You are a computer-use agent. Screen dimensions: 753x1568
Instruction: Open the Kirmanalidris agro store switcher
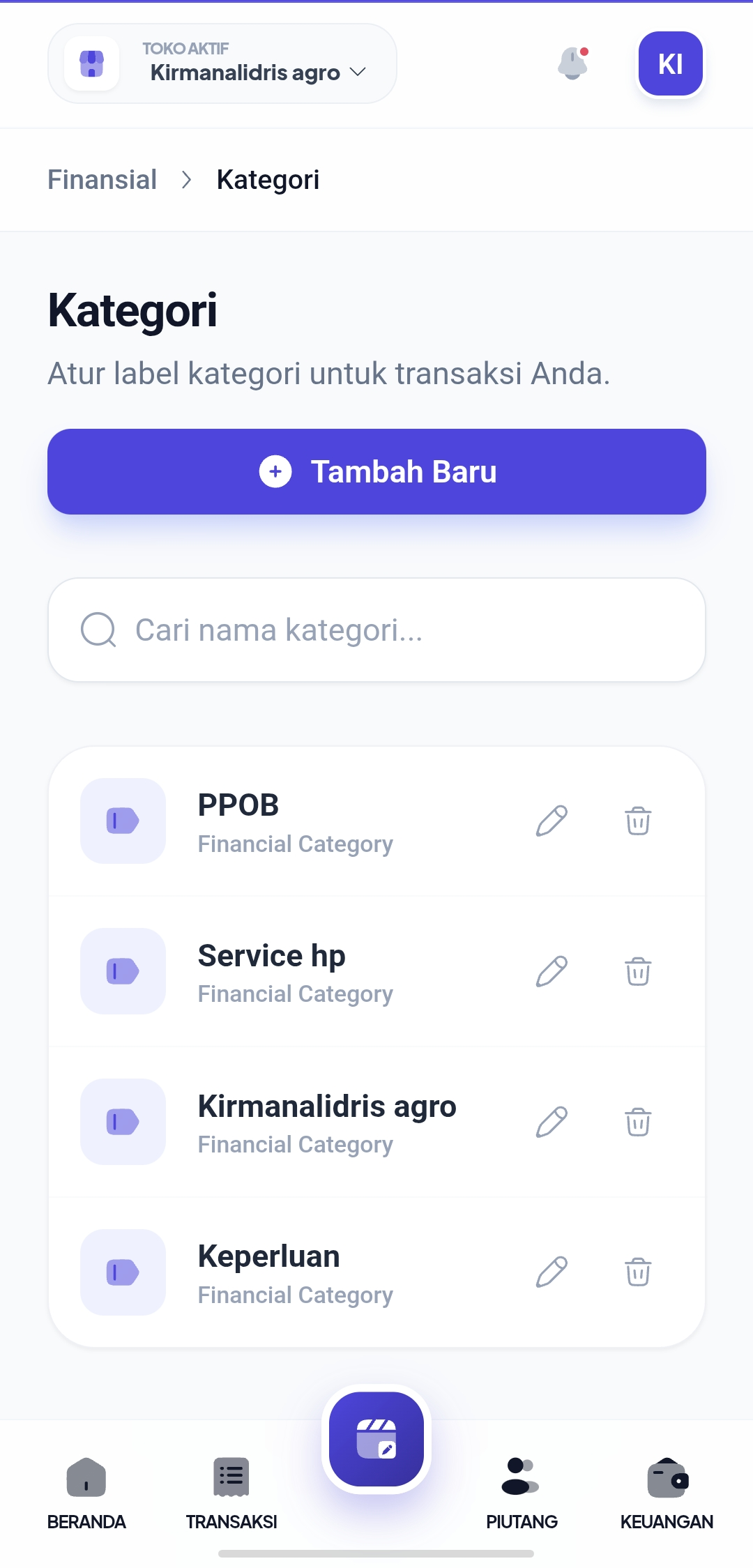(223, 63)
